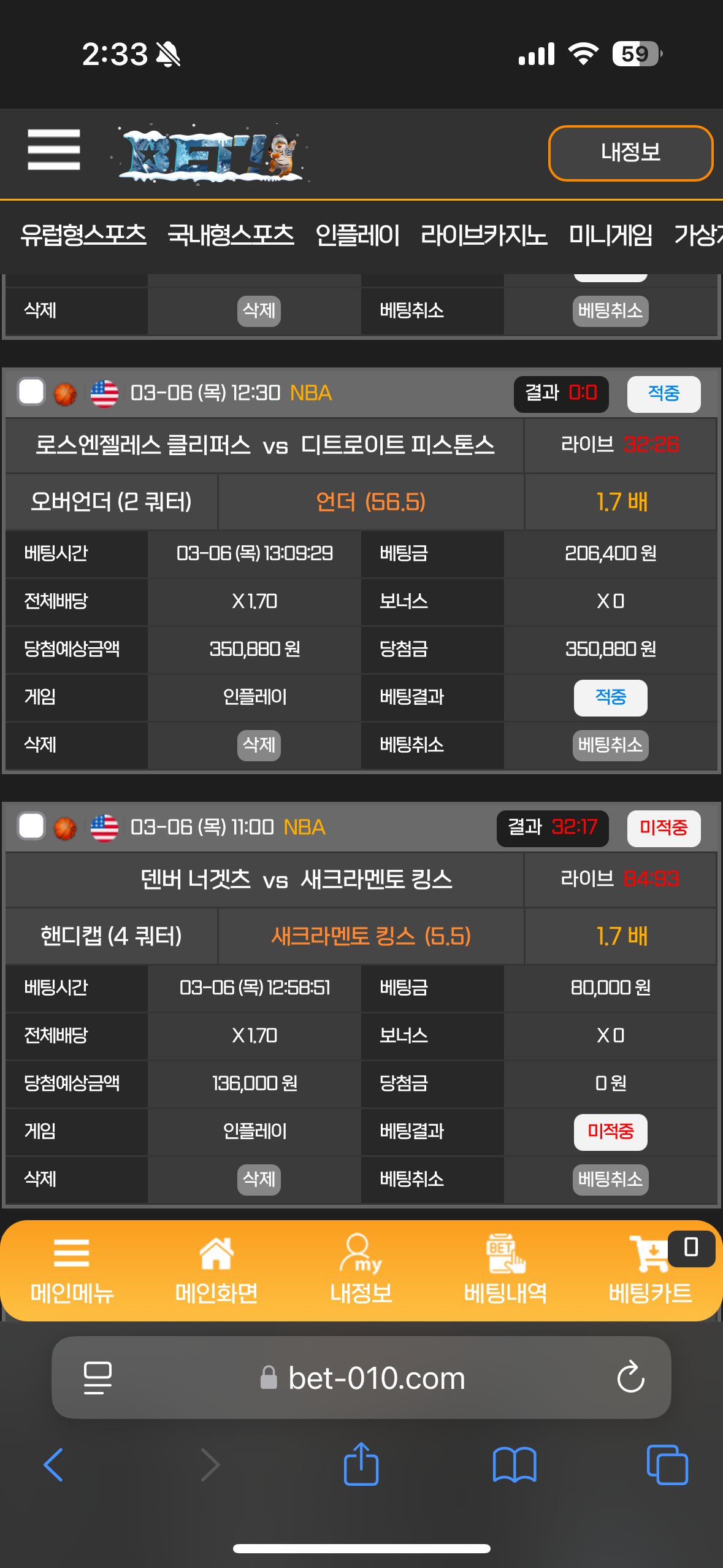Image resolution: width=723 pixels, height=1568 pixels.
Task: View 베팅내역 betting history
Action: pyautogui.click(x=505, y=1270)
